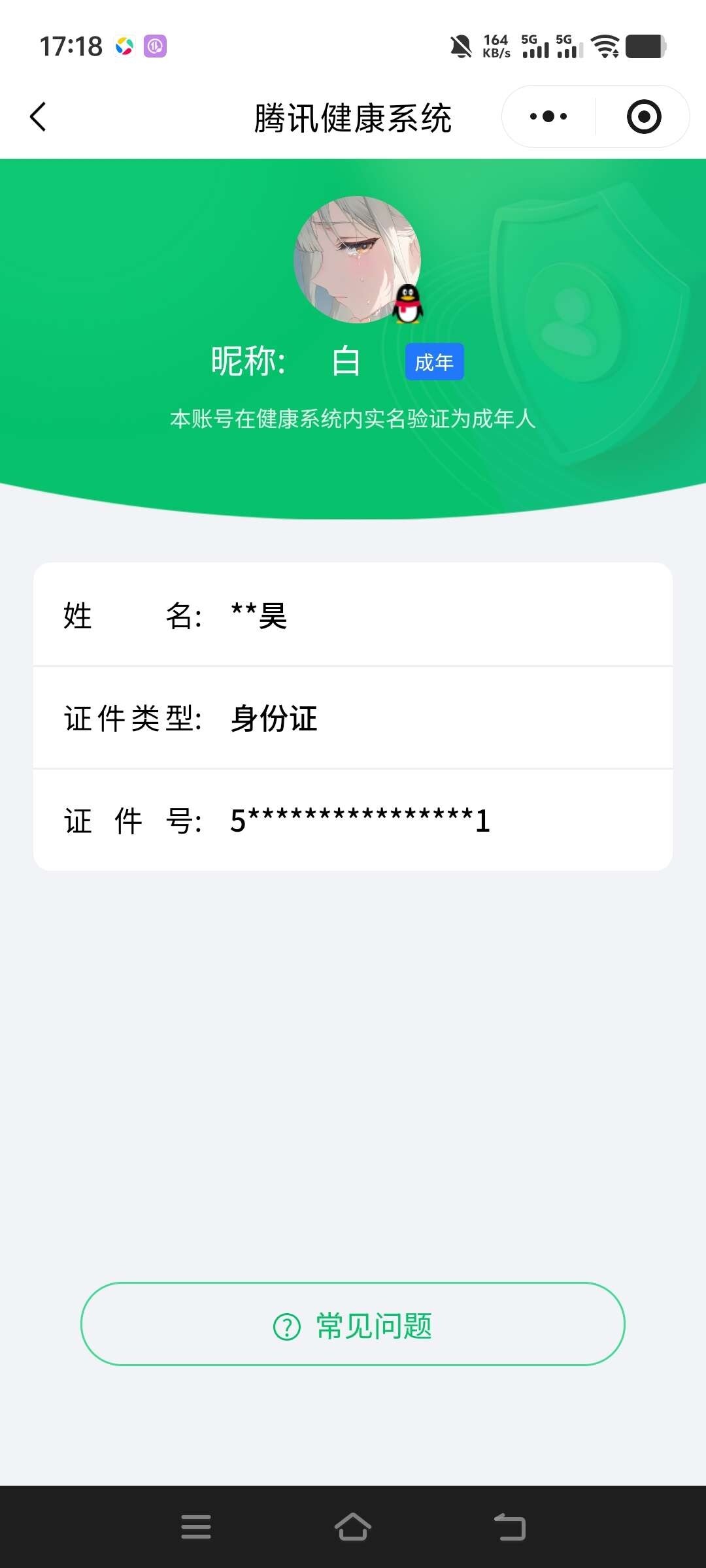Tap the purple app icon in status bar

tap(155, 46)
